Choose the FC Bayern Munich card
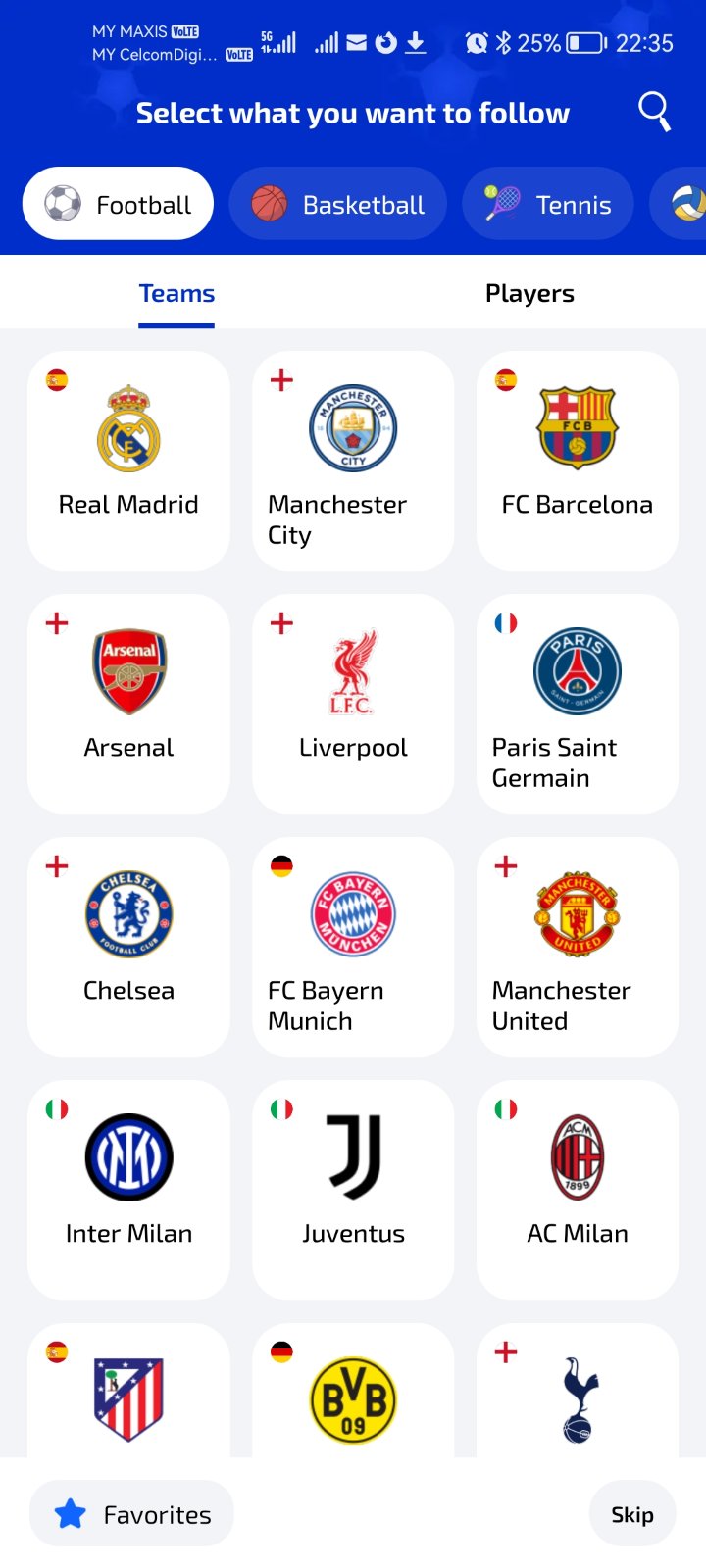 (x=353, y=947)
